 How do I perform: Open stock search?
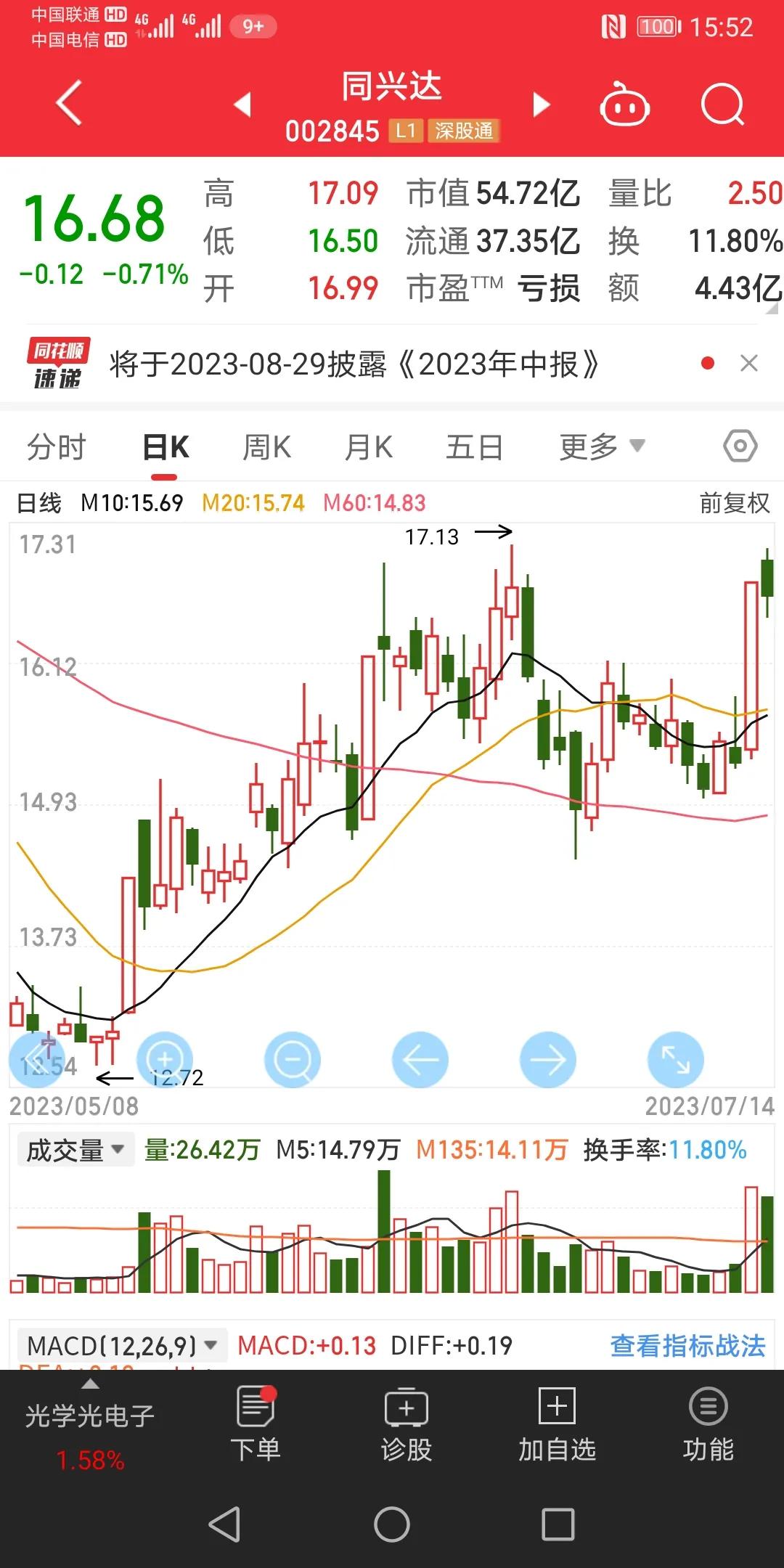(x=722, y=105)
